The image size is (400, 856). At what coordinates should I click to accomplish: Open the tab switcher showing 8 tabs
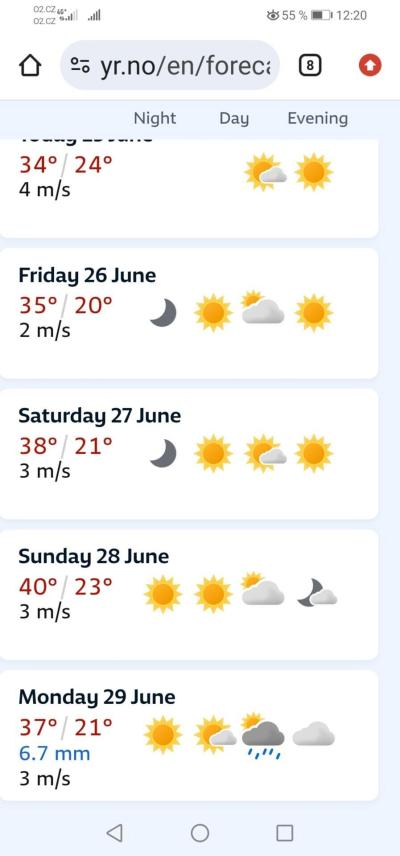coord(310,66)
